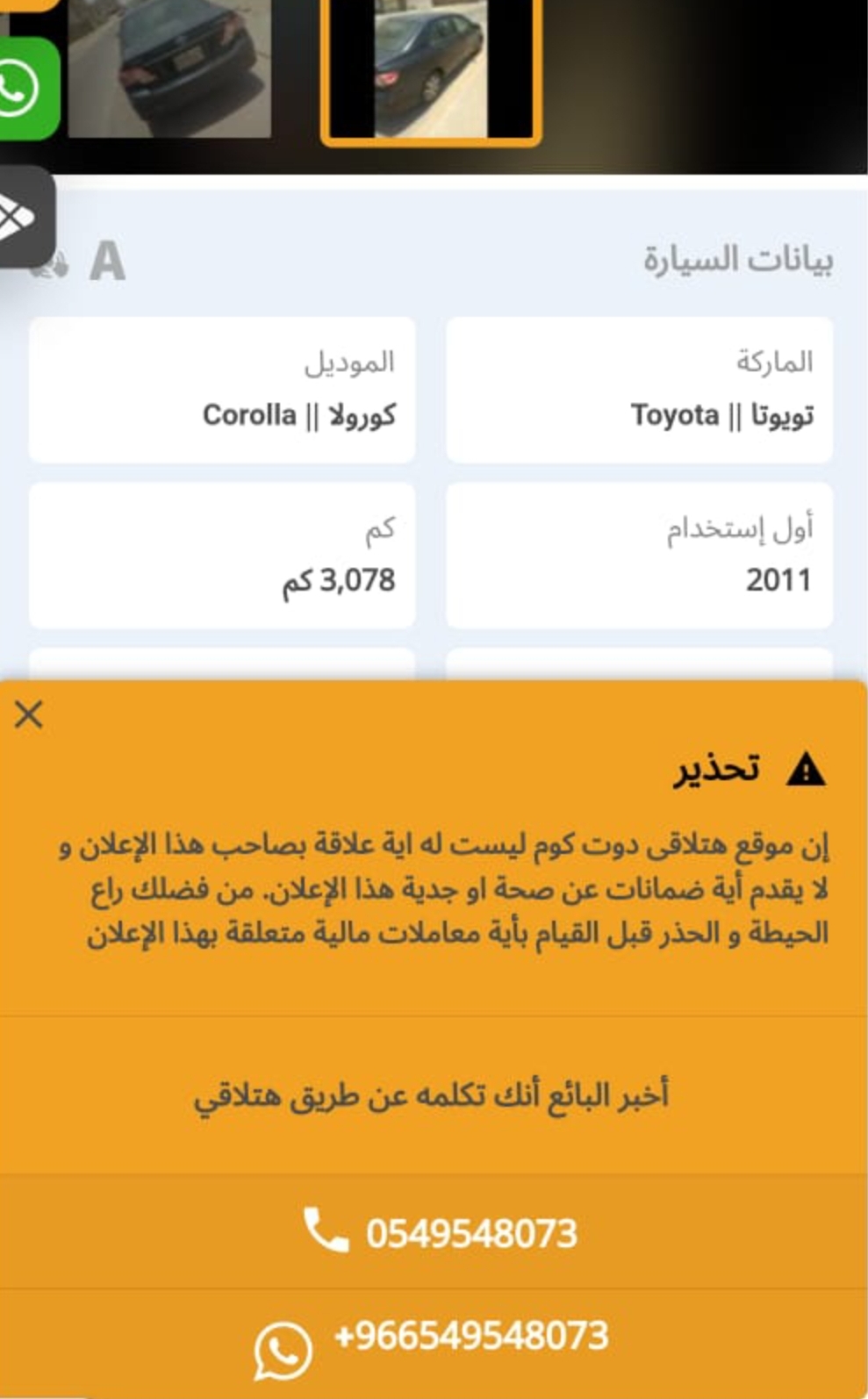
Task: Dismiss the warning popup with the X
Action: 29,714
